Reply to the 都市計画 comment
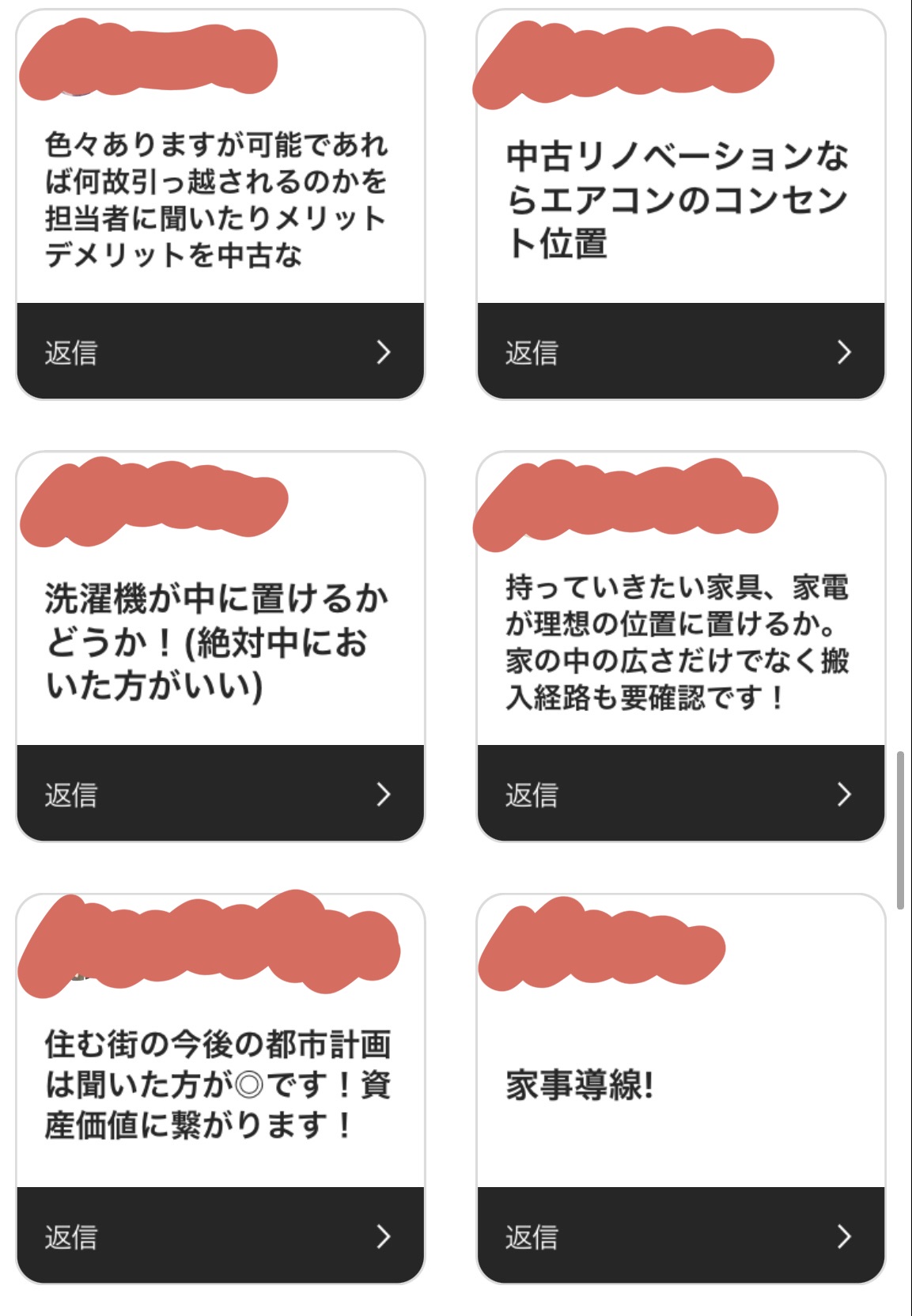Screen dimensions: 912x1316 pyautogui.click(x=220, y=1235)
